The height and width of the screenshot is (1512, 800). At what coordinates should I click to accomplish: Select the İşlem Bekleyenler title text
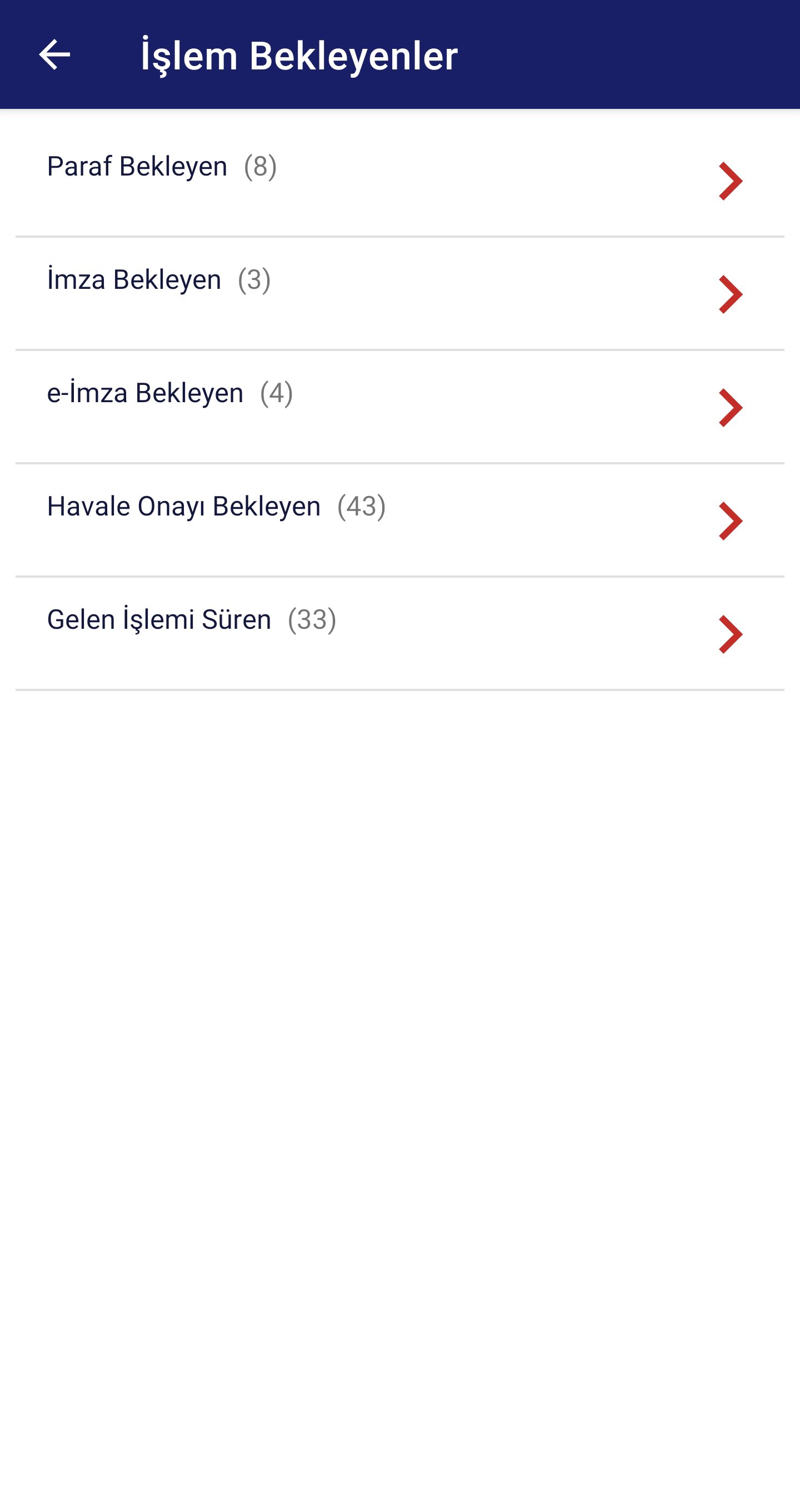click(x=299, y=56)
